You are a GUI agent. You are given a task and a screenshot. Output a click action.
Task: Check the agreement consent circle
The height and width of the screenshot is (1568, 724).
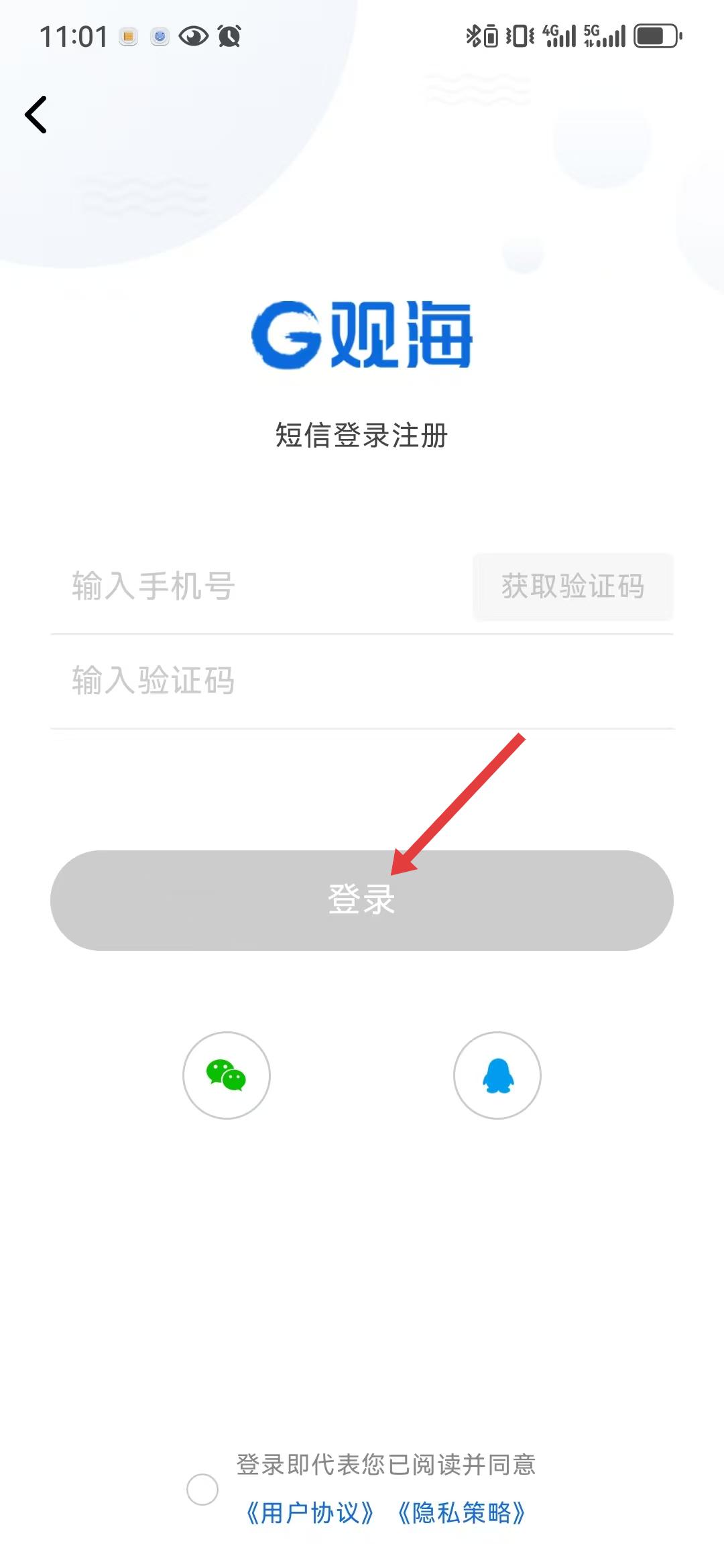coord(202,1490)
